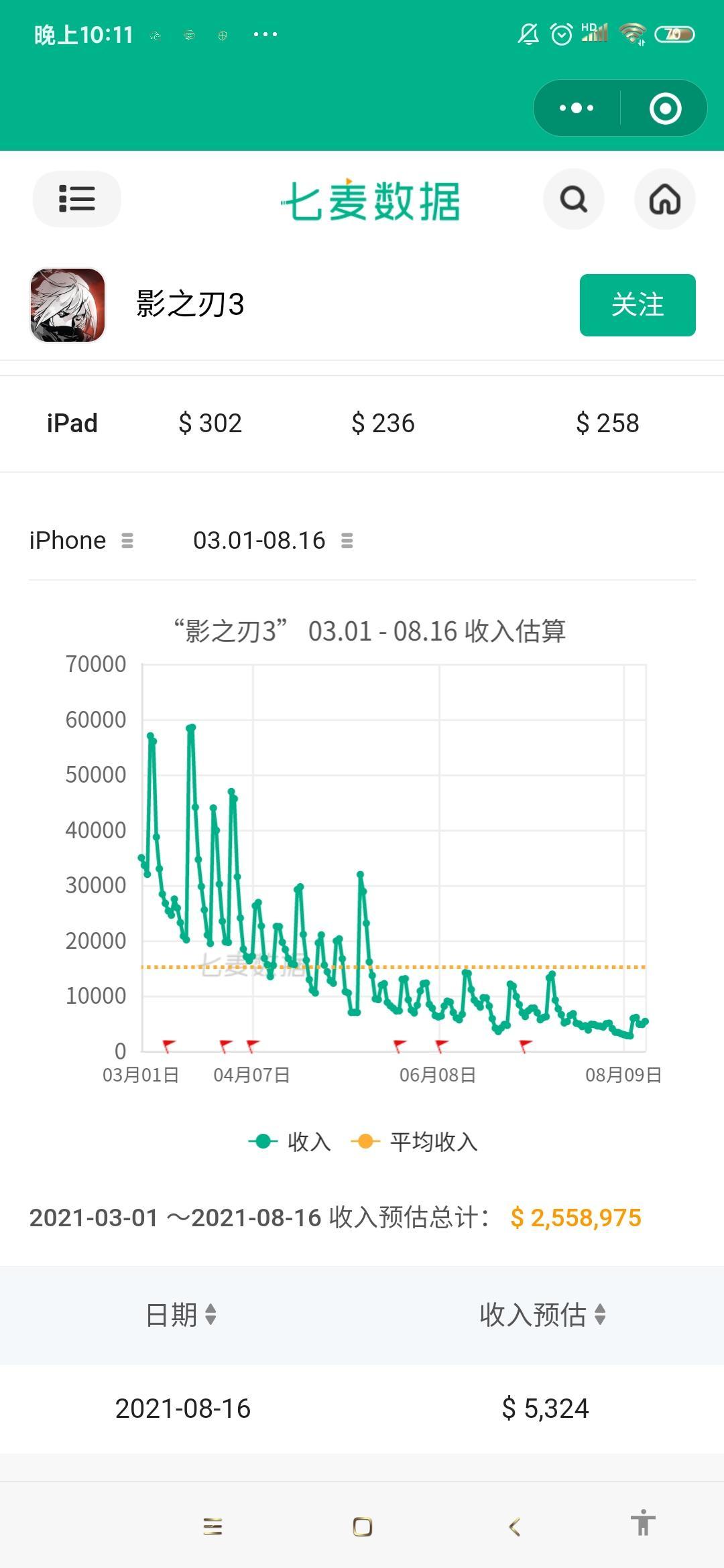Image resolution: width=724 pixels, height=1568 pixels.
Task: Toggle the 收入 legend series
Action: coord(290,1141)
